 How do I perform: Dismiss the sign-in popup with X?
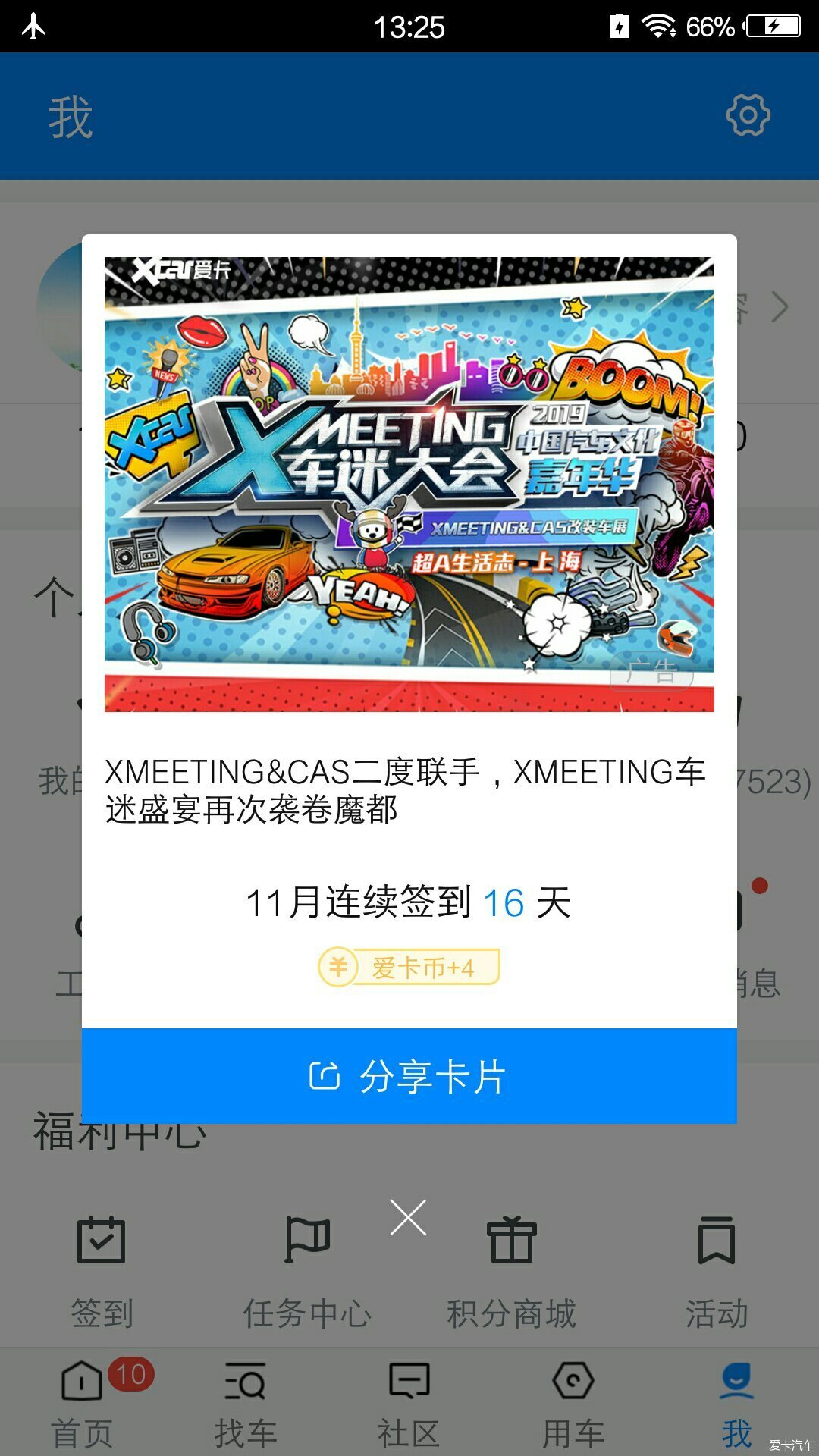pos(408,1218)
